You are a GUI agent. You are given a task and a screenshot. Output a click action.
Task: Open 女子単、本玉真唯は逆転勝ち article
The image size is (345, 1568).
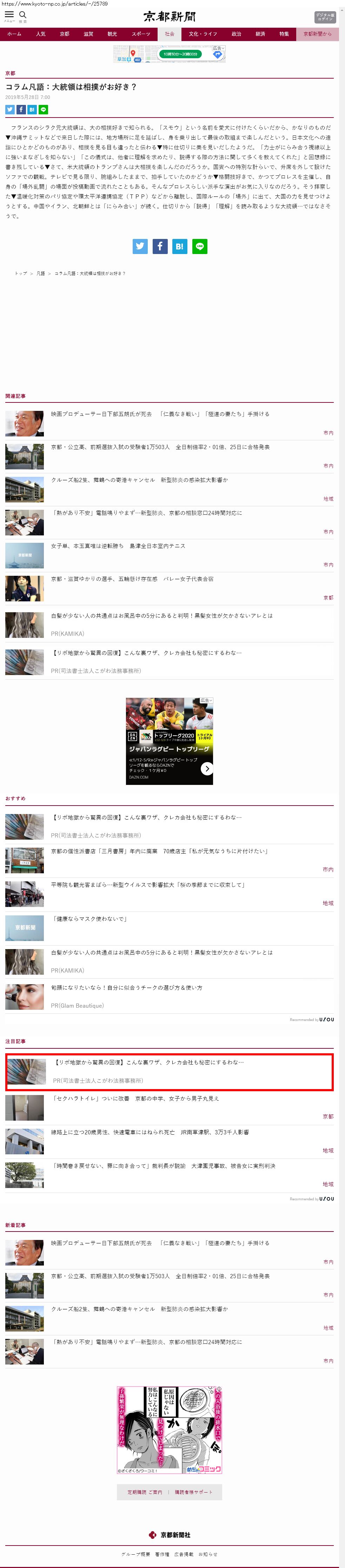point(118,546)
